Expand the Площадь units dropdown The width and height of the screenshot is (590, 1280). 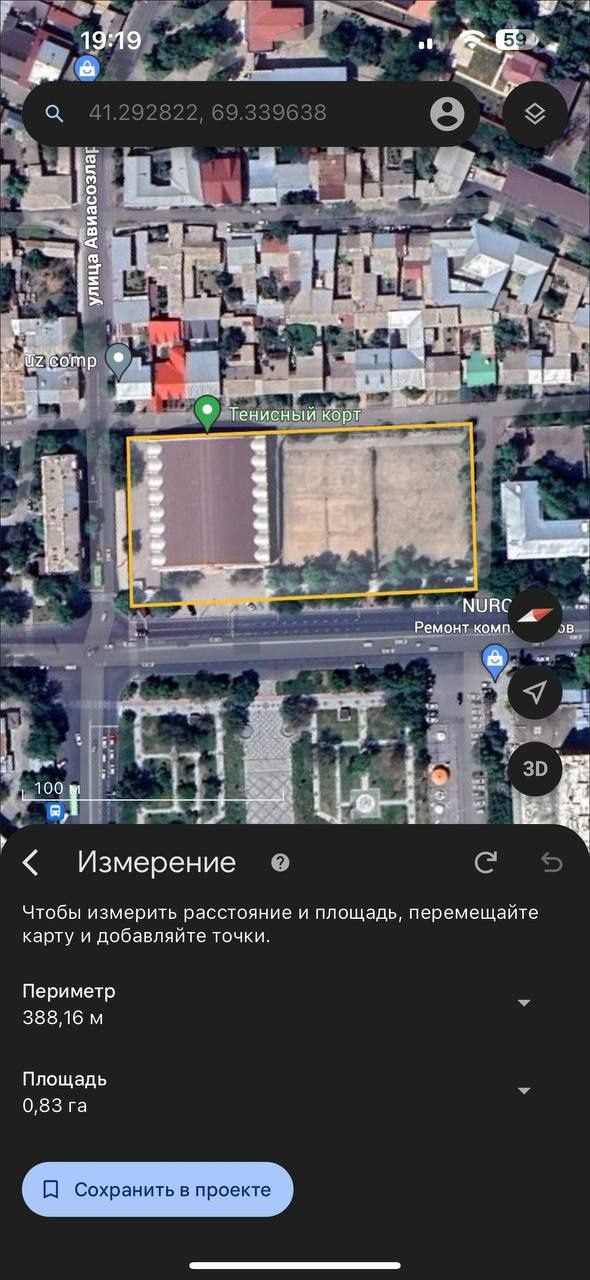tap(524, 1091)
